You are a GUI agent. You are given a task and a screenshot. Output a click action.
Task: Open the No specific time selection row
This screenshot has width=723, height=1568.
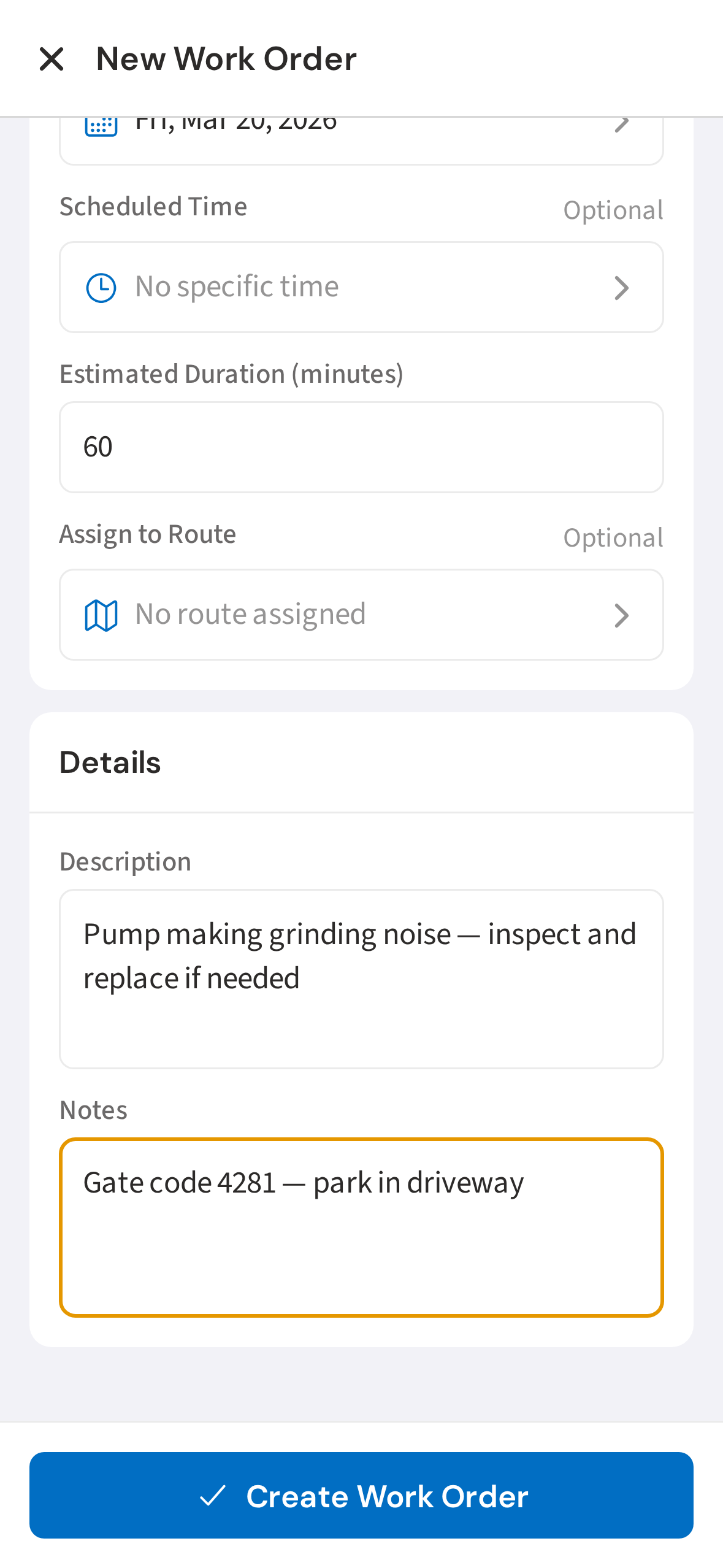[361, 286]
